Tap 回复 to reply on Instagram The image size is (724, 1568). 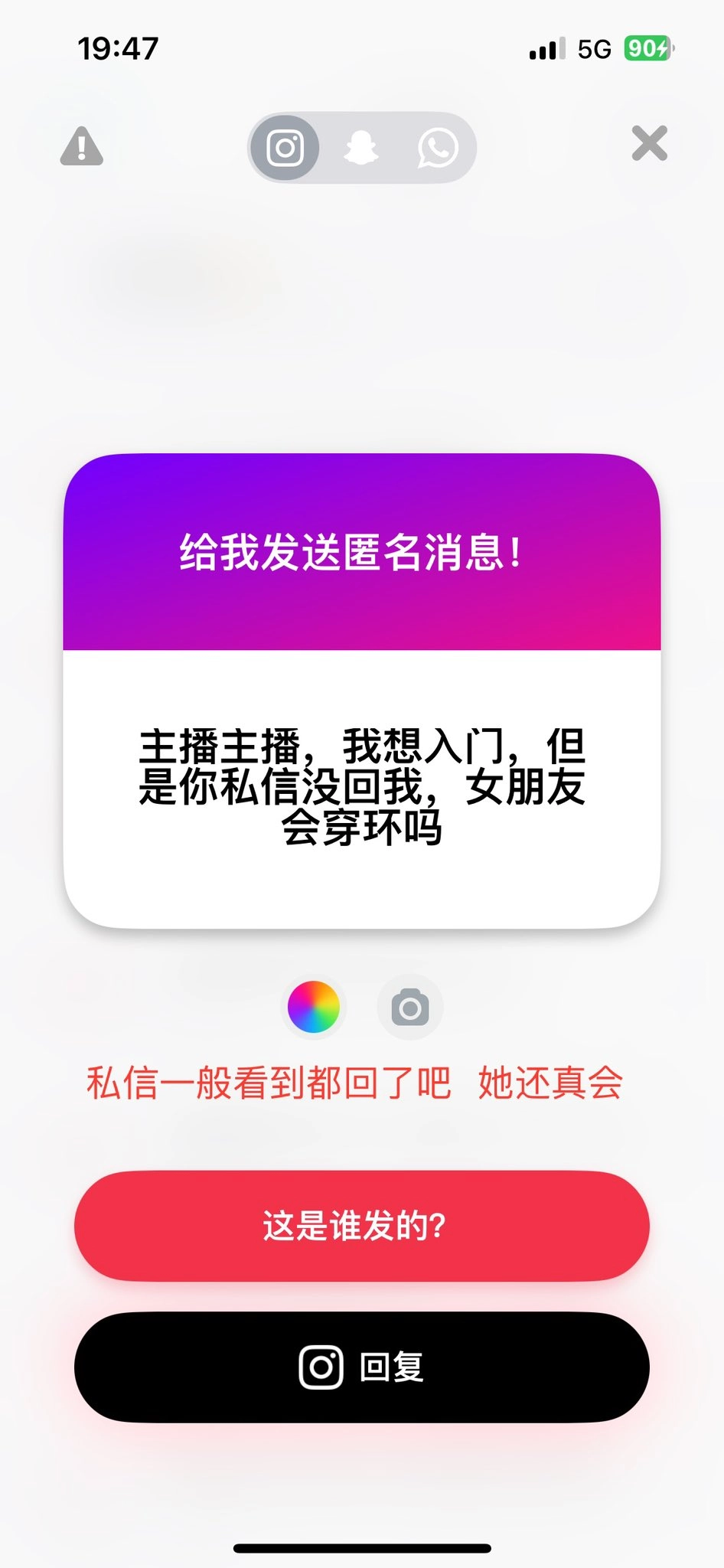click(x=361, y=1367)
